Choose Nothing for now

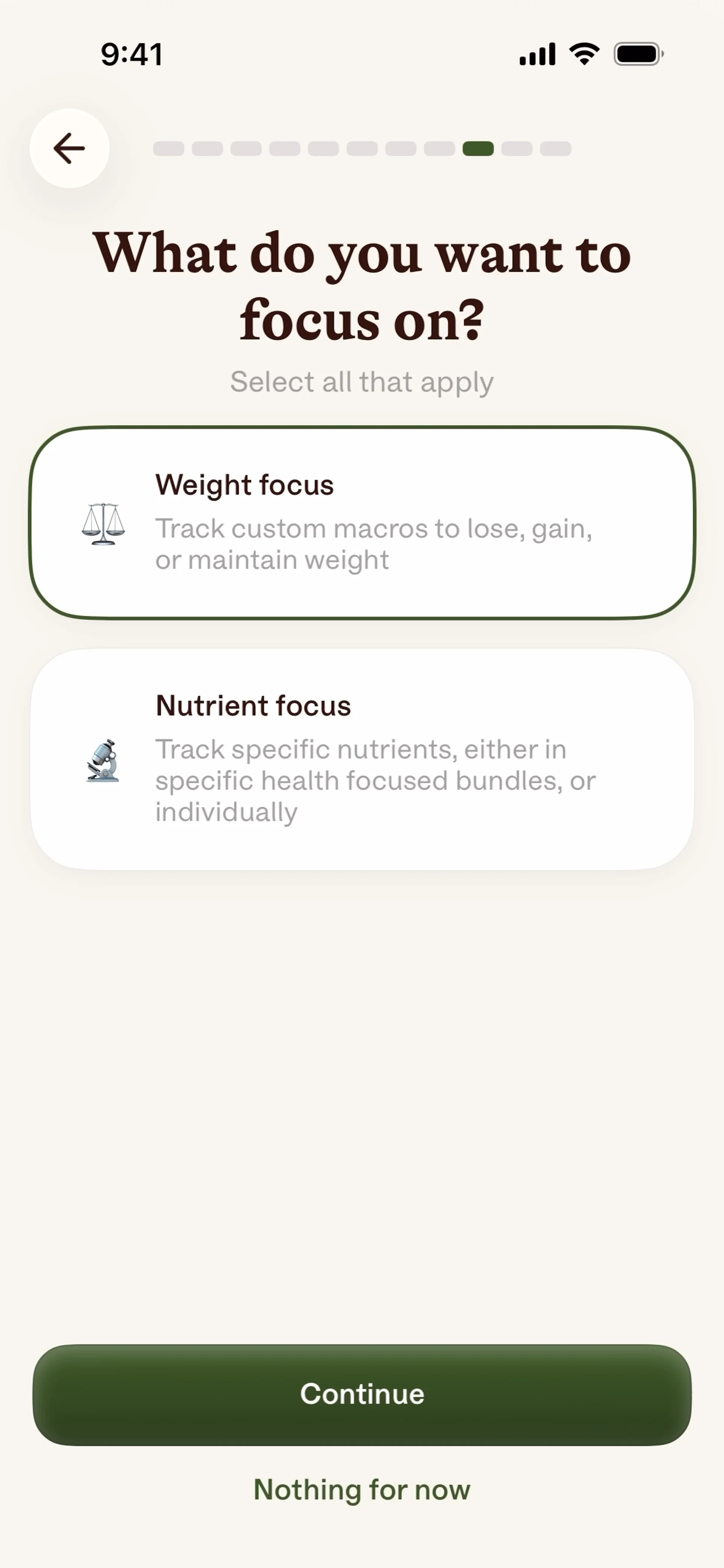(362, 1490)
